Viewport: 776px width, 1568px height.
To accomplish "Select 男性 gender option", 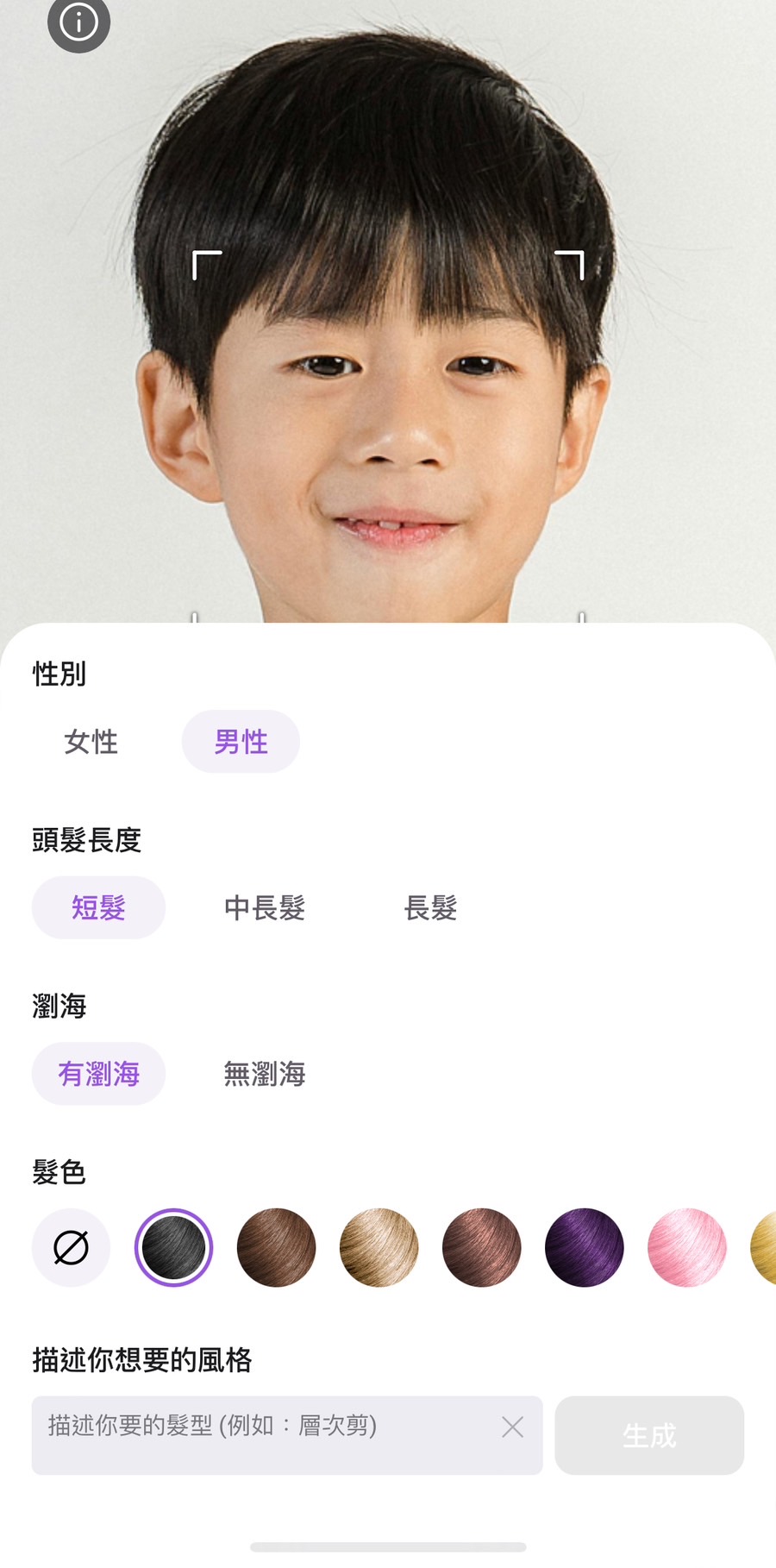I will point(241,742).
